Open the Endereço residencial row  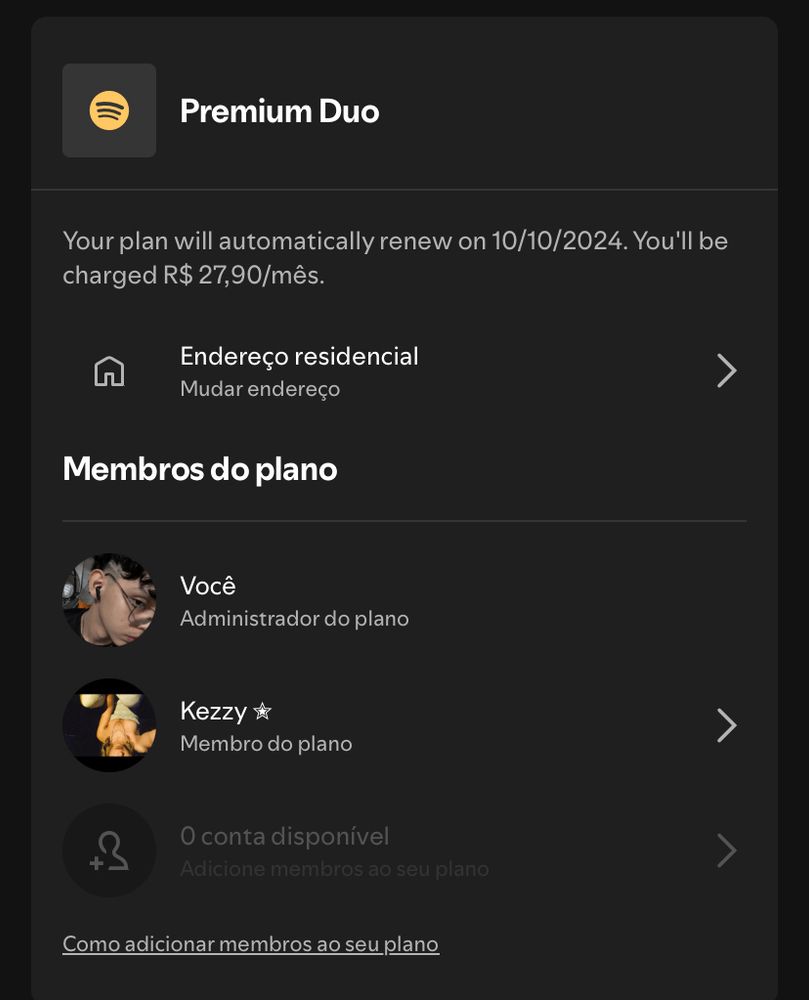coord(404,371)
